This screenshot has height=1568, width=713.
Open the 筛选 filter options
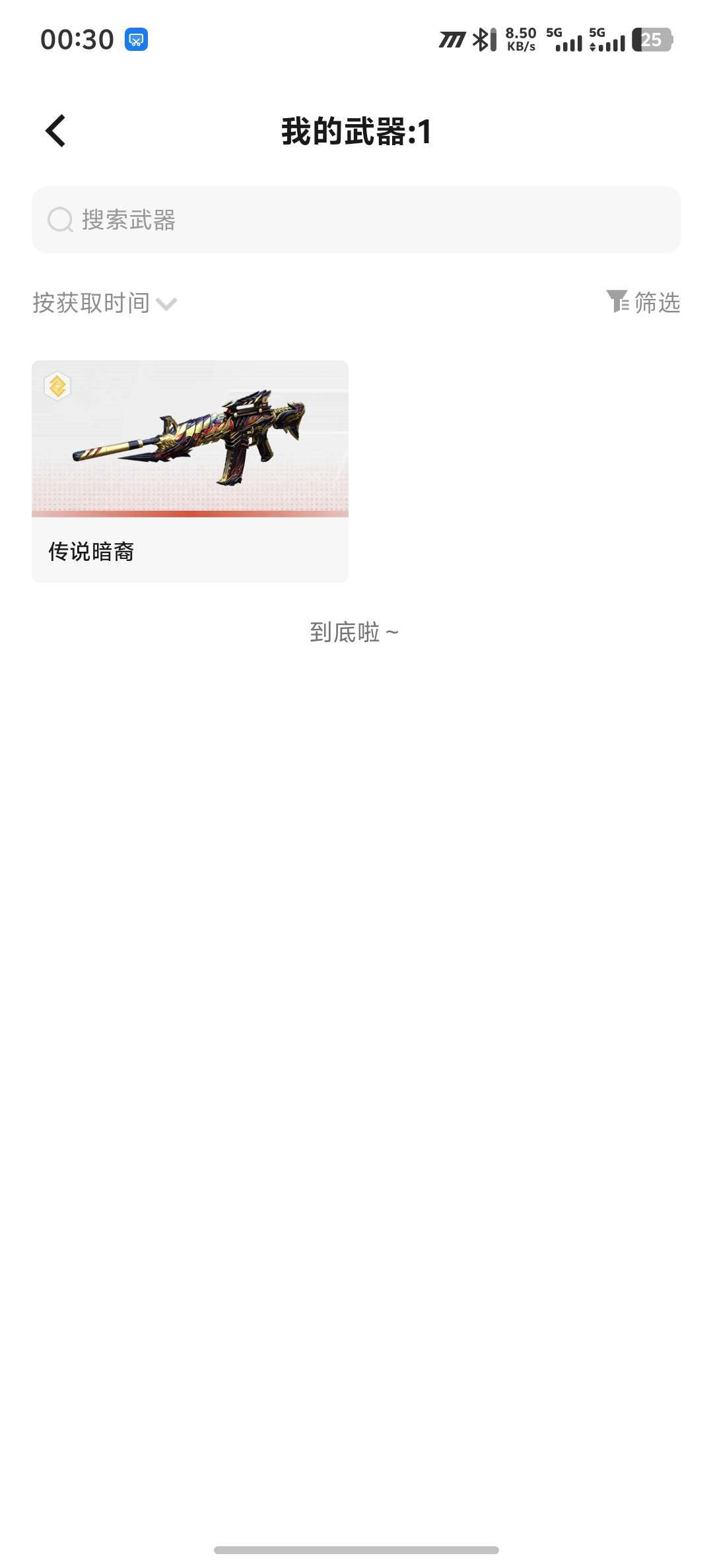click(644, 302)
